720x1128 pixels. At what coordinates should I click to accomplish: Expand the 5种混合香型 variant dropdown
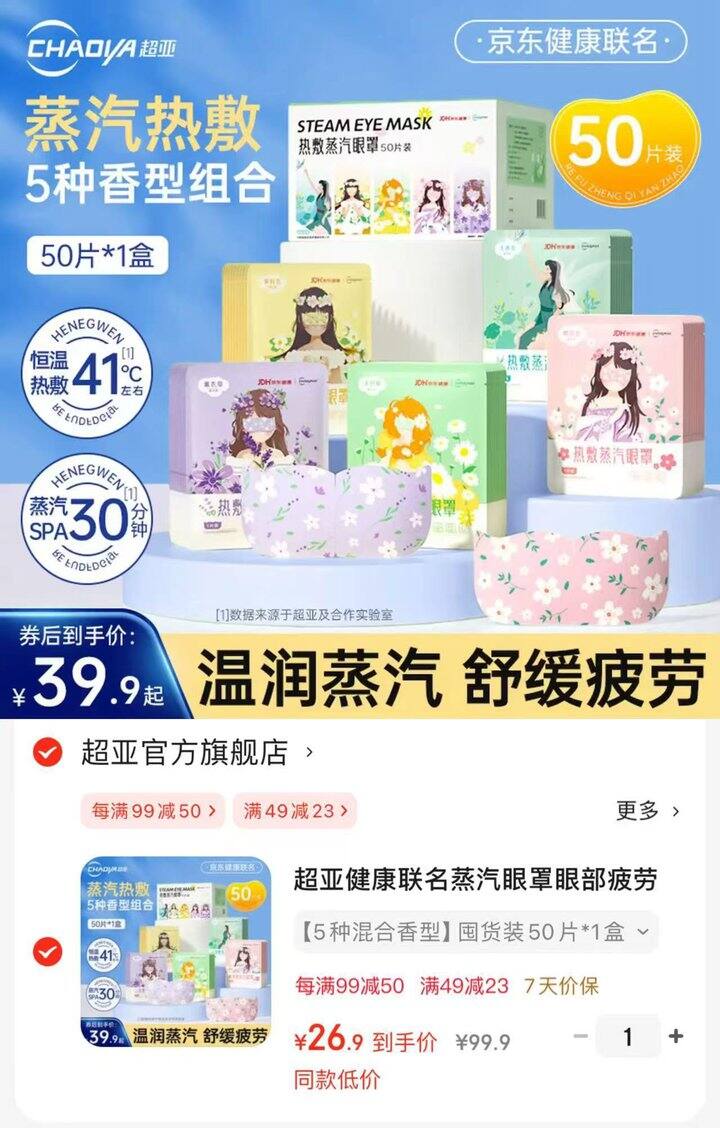475,932
